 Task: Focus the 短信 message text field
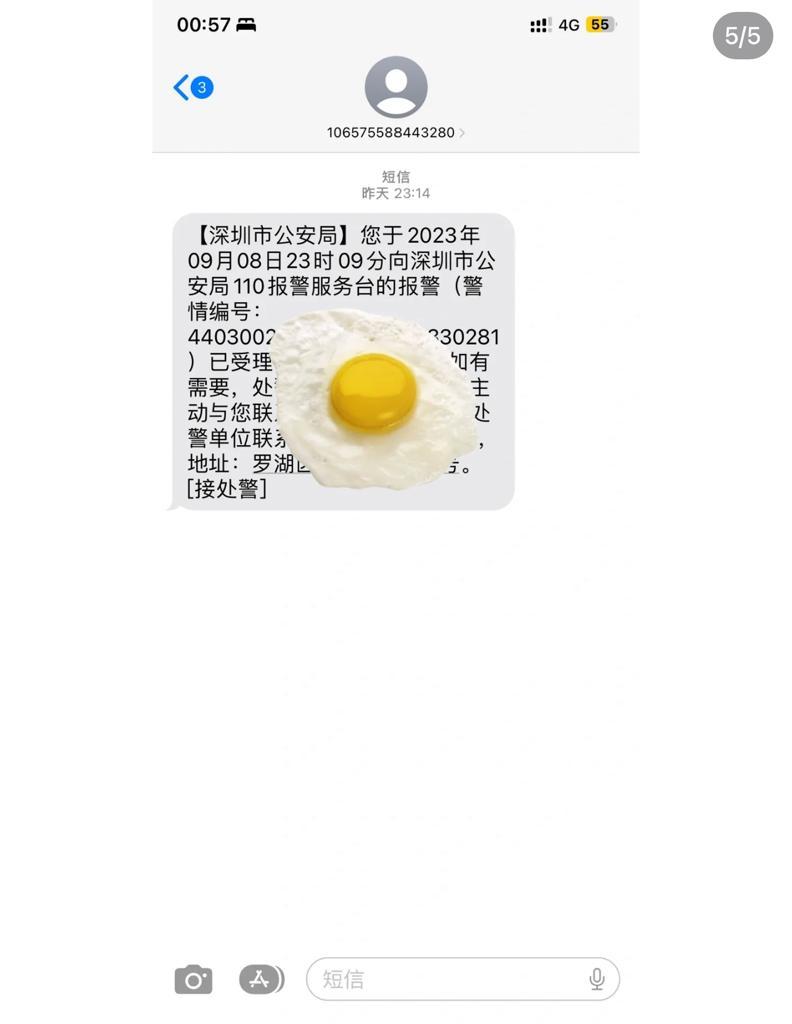pos(450,980)
